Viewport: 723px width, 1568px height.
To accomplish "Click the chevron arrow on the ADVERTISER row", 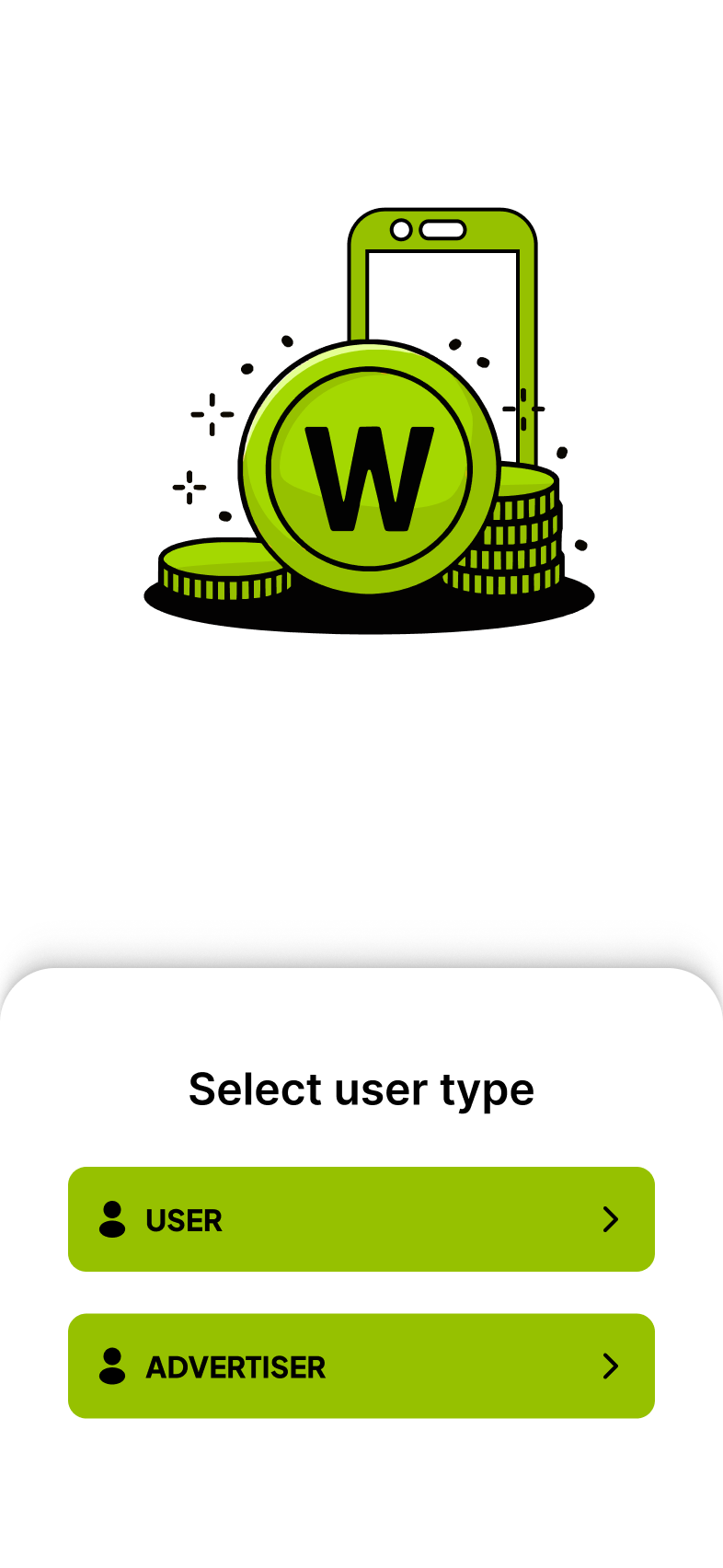I will pyautogui.click(x=611, y=1367).
